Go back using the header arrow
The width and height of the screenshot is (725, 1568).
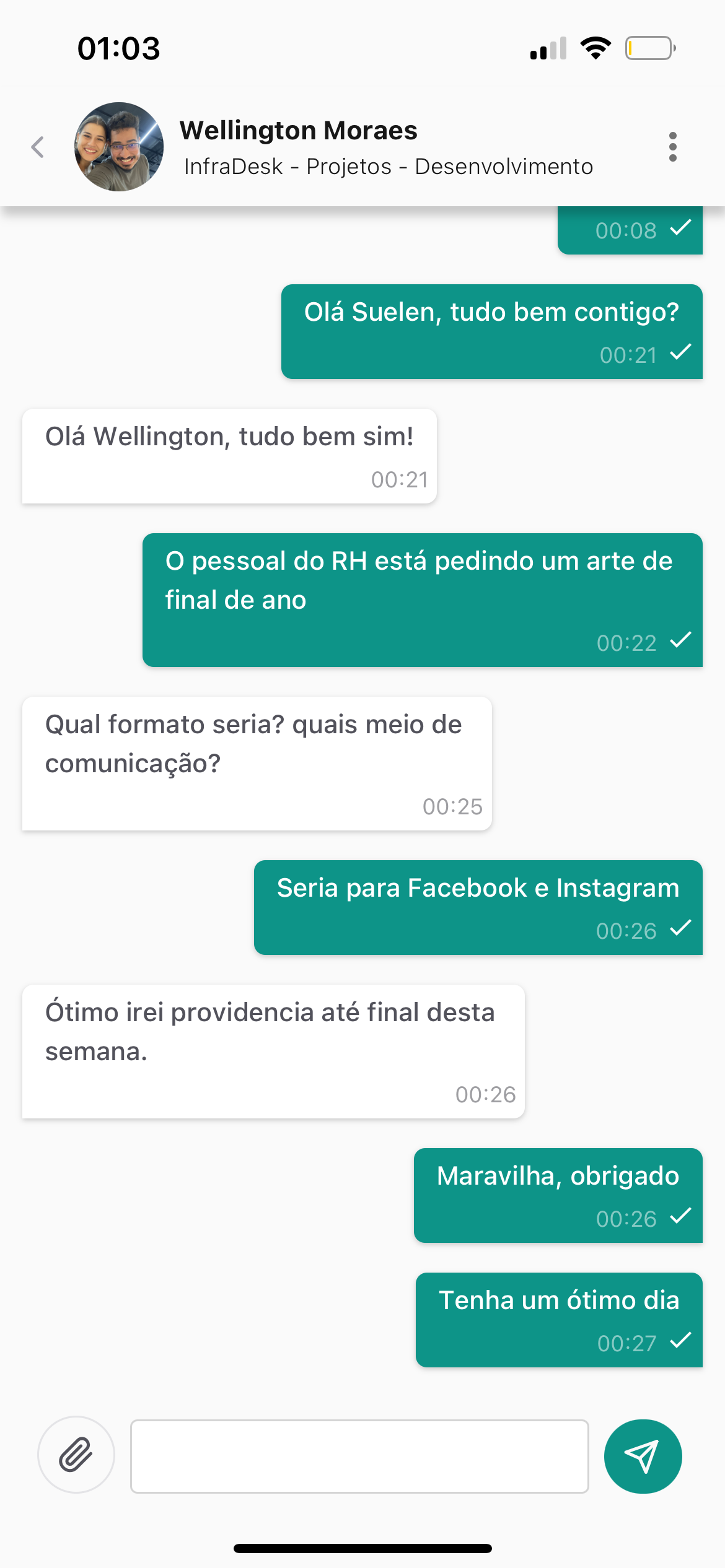(x=38, y=147)
